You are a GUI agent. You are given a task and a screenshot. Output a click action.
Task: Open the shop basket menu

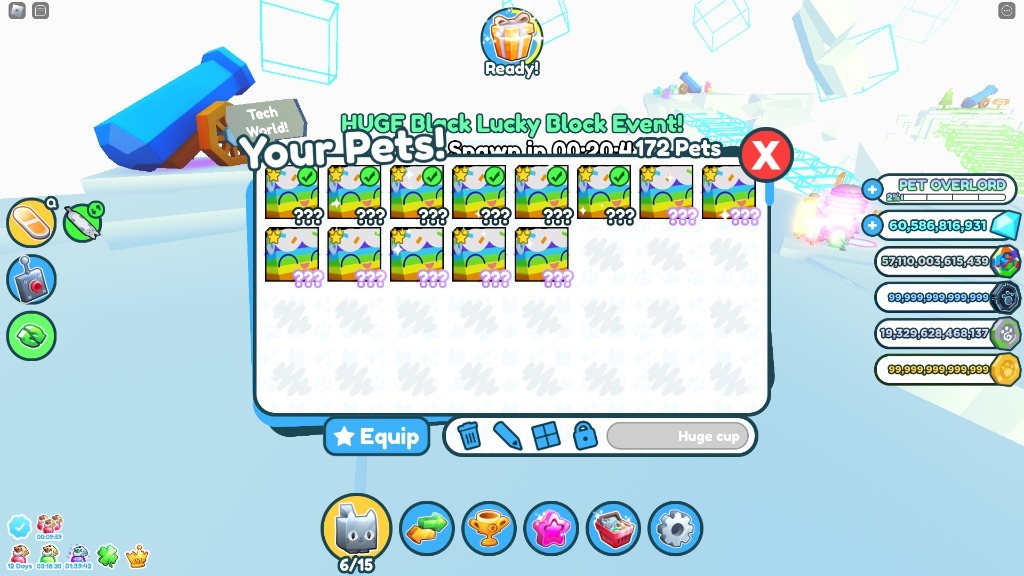tap(613, 529)
